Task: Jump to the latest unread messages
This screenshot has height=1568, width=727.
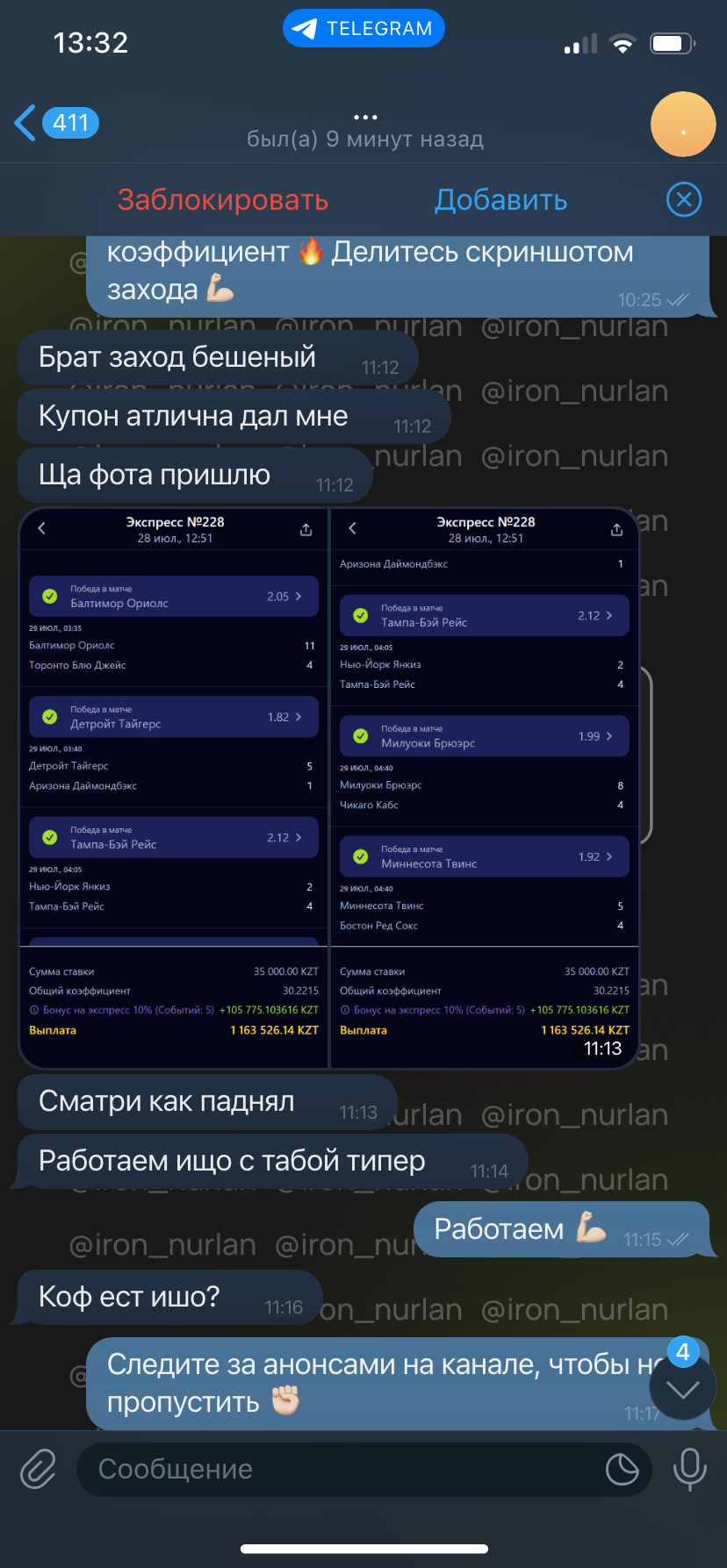Action: pyautogui.click(x=683, y=1388)
